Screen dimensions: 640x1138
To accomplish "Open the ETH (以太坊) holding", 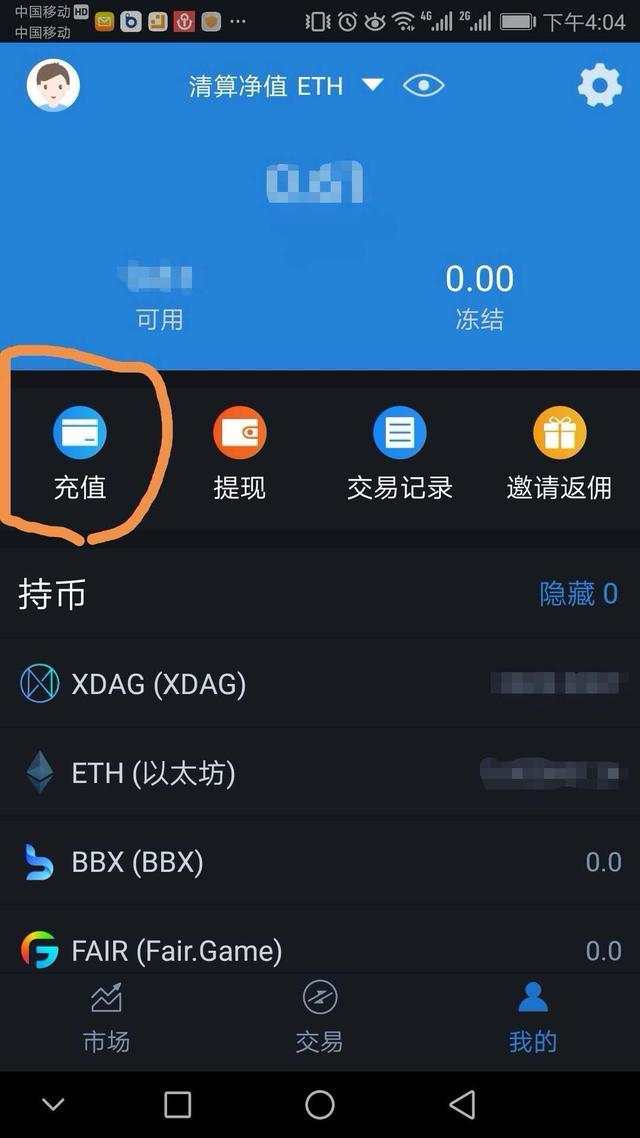I will [x=320, y=772].
